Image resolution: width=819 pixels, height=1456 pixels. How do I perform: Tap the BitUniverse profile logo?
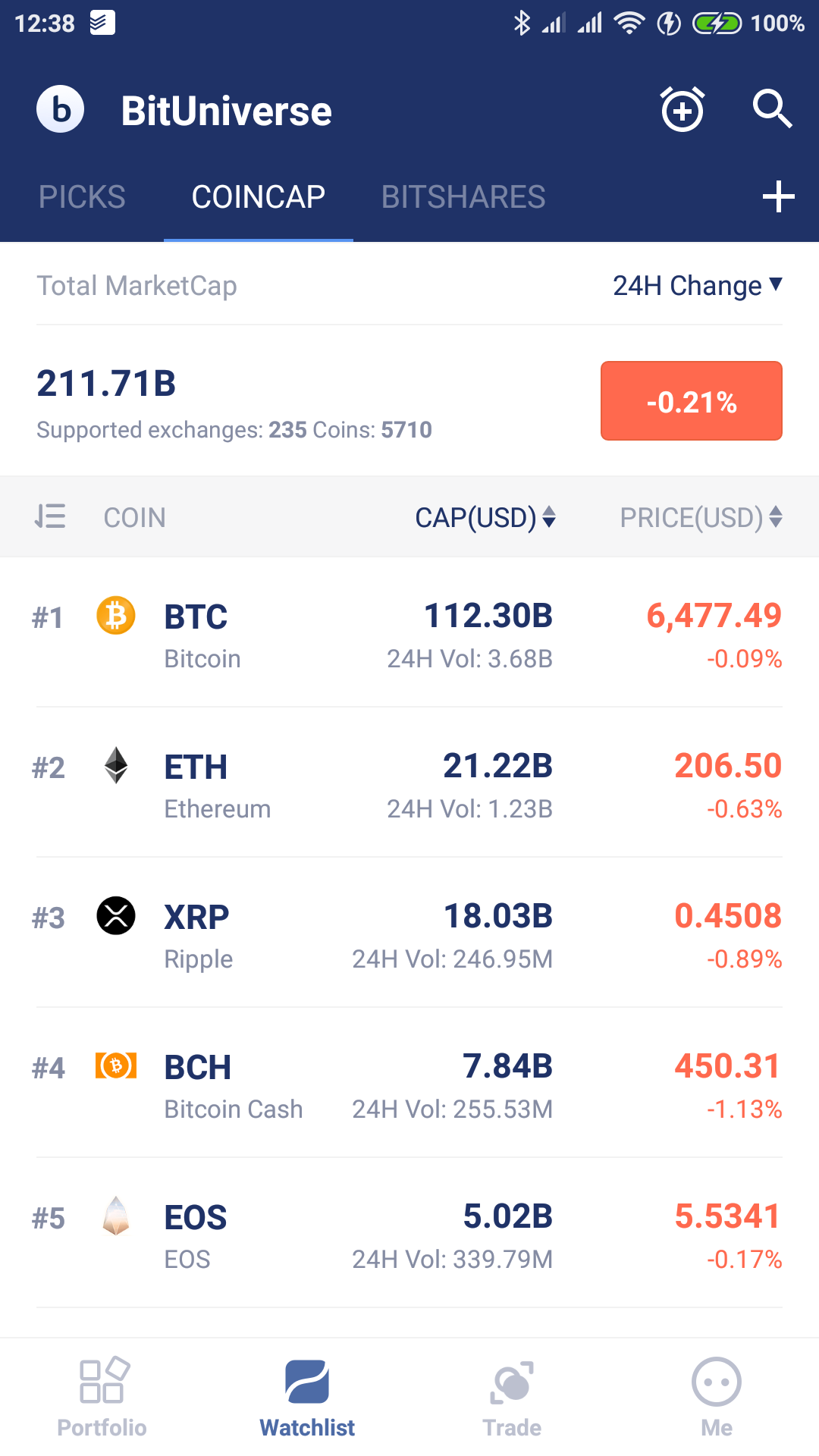[61, 109]
